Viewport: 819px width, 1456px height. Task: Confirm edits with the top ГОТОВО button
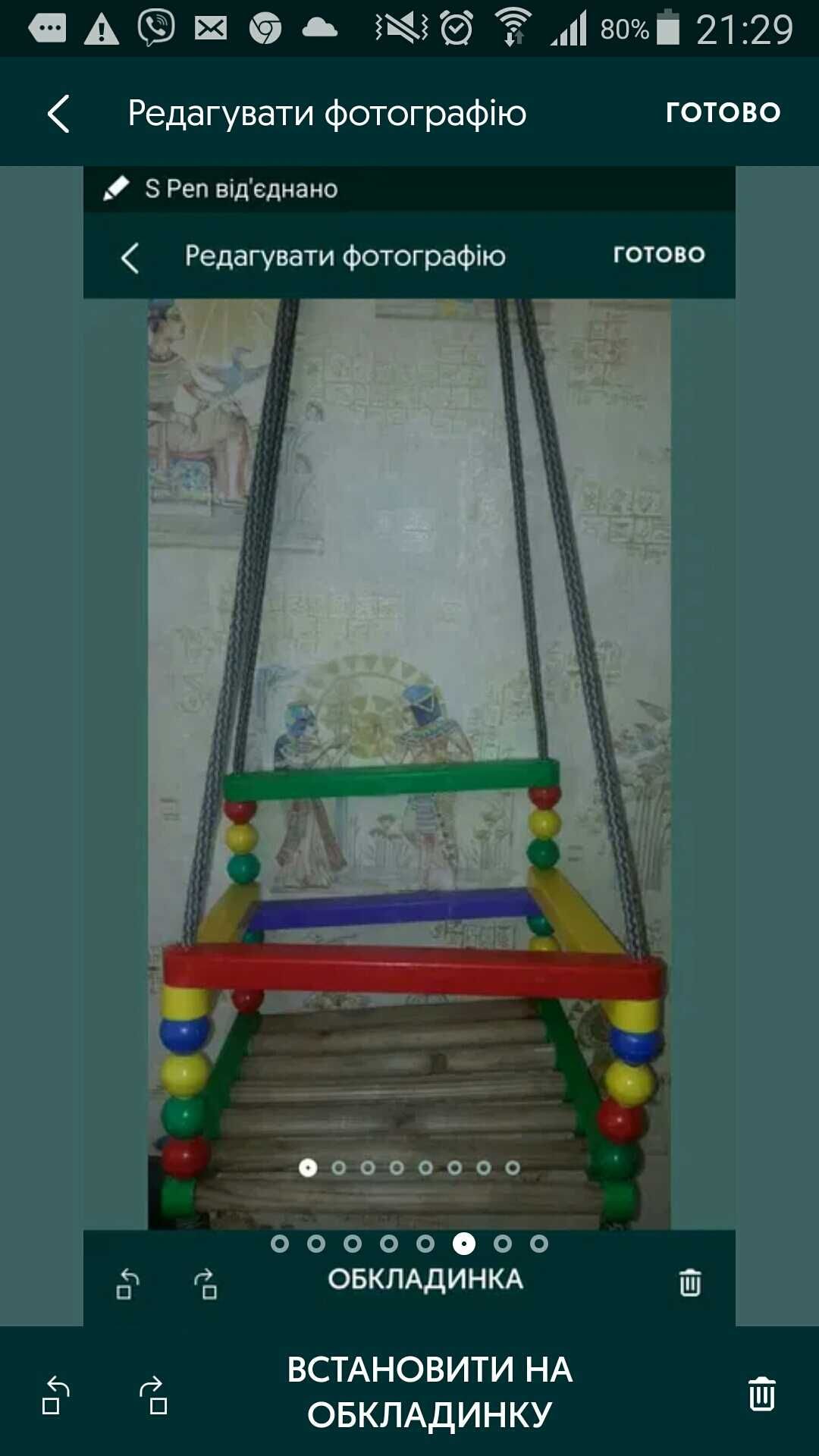coord(723,112)
